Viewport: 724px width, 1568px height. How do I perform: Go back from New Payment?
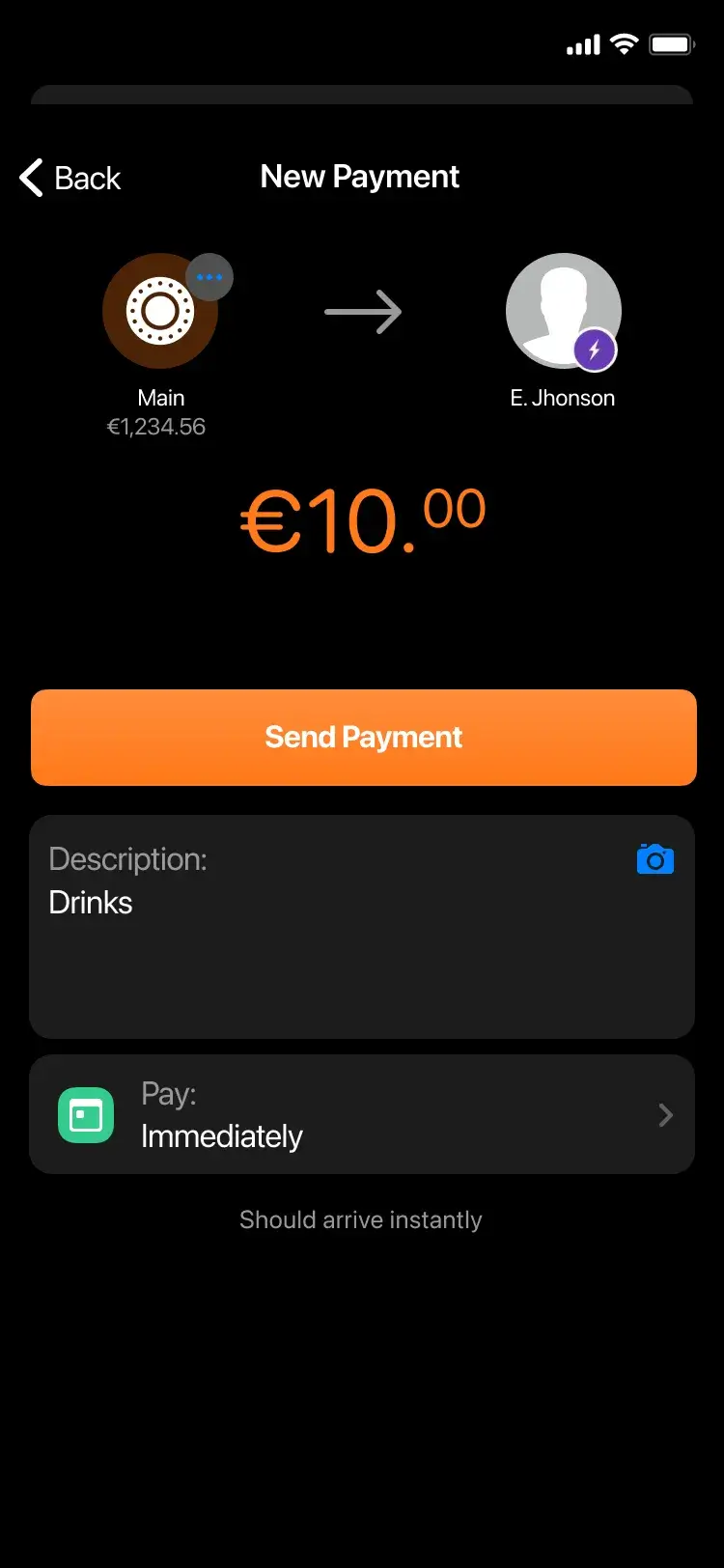pyautogui.click(x=70, y=178)
